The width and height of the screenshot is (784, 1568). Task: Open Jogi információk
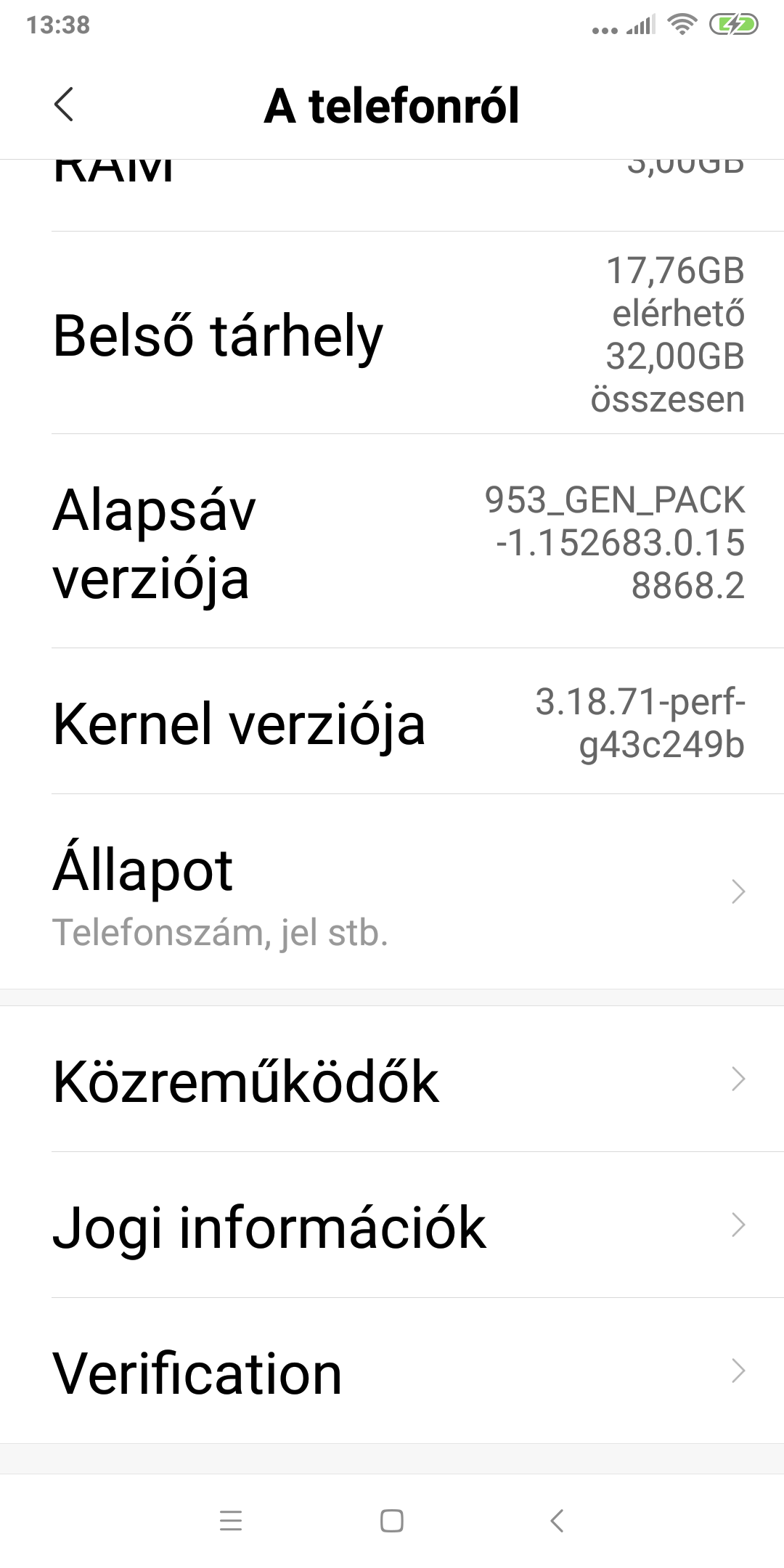(x=392, y=1225)
